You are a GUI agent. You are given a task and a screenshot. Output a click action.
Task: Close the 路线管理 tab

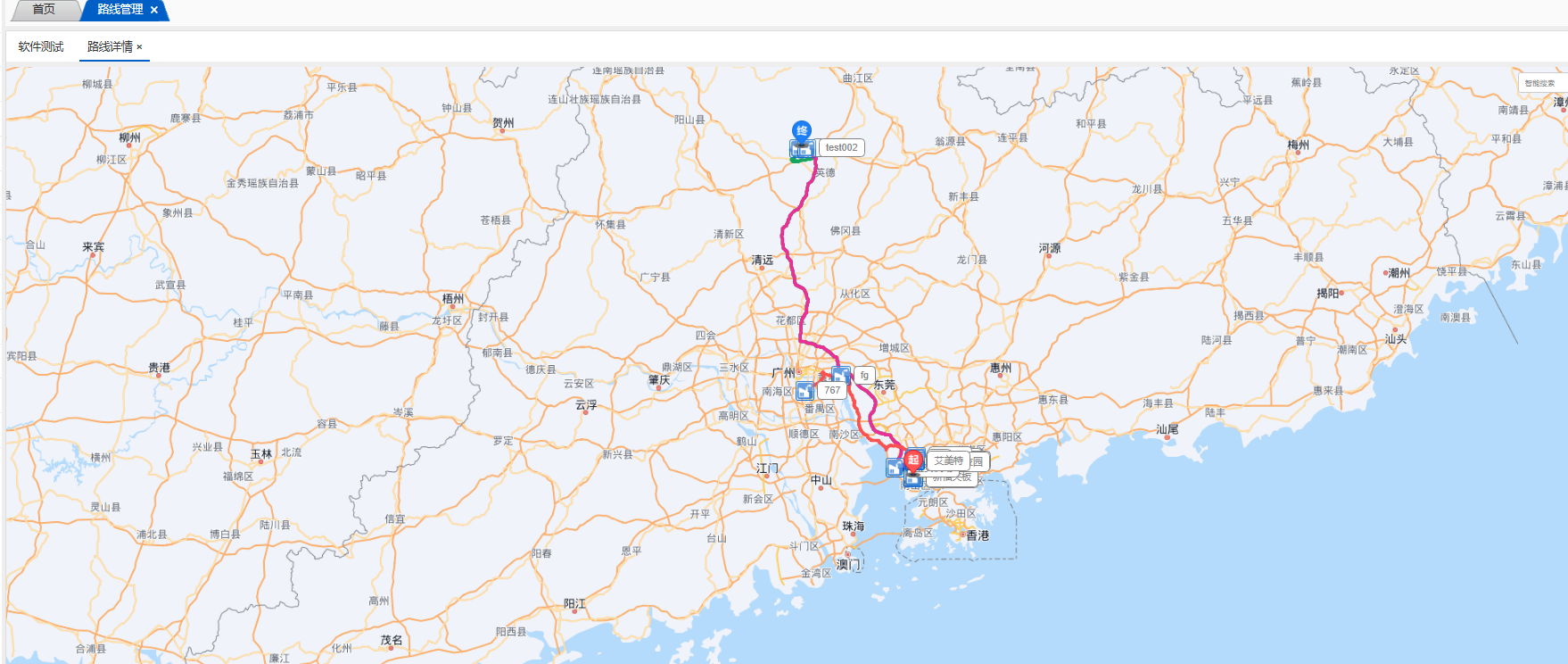pyautogui.click(x=154, y=10)
